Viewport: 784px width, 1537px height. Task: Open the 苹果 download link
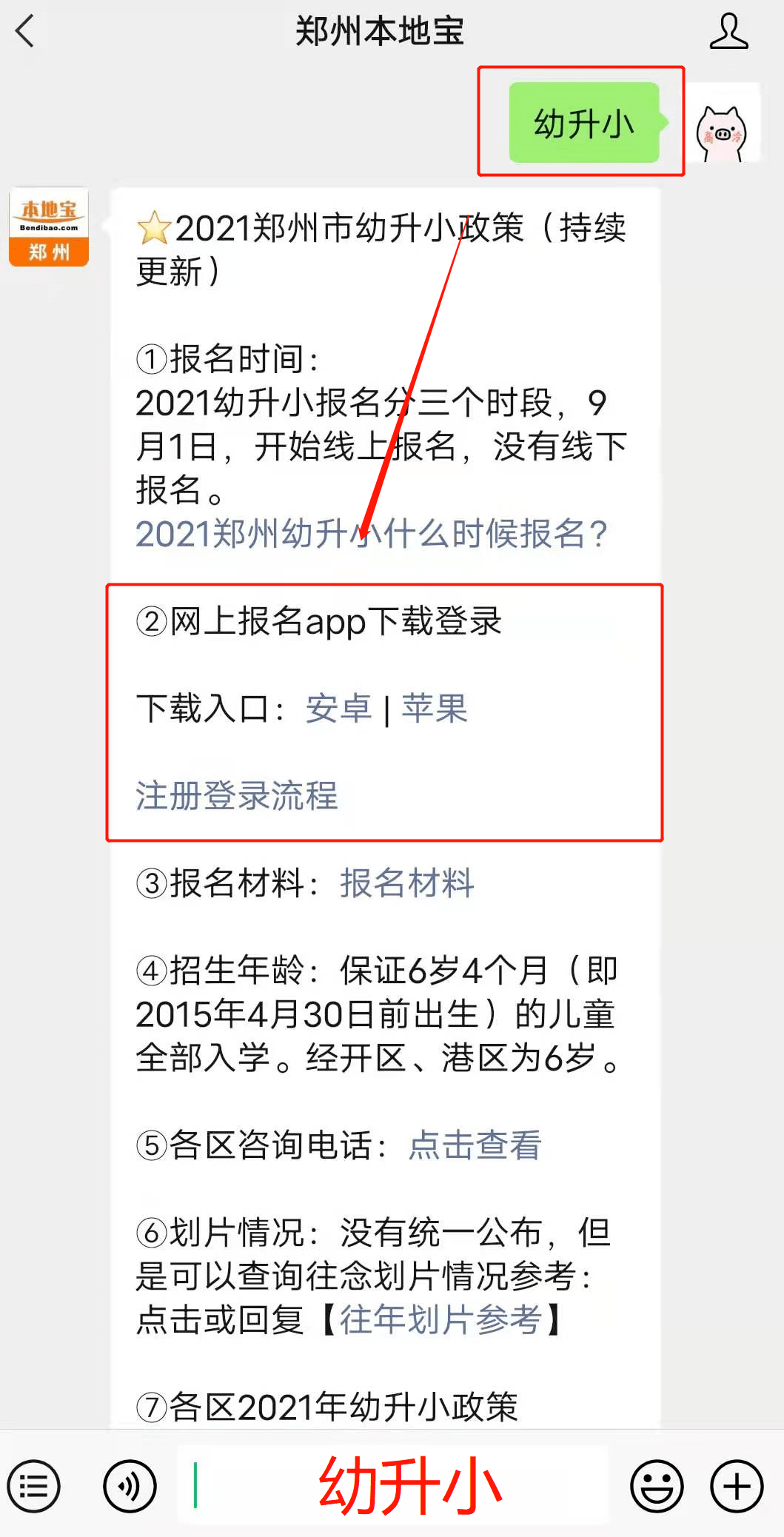[x=435, y=709]
